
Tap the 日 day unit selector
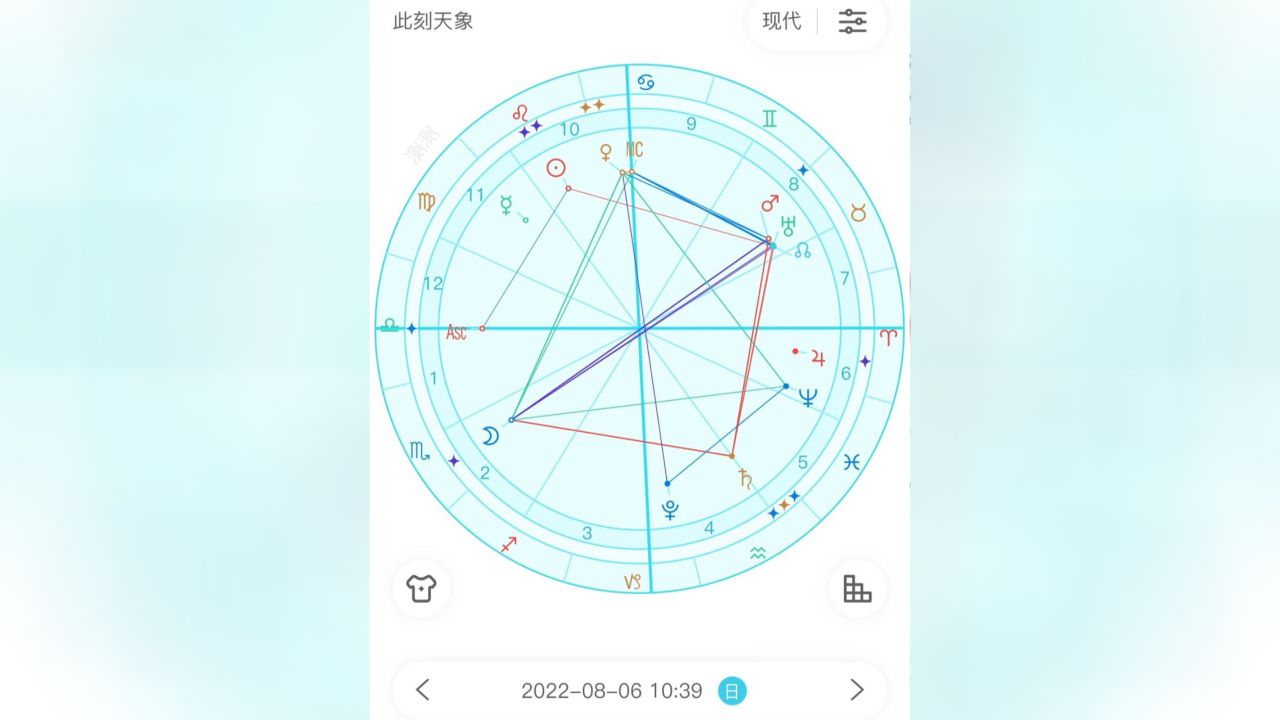click(732, 691)
